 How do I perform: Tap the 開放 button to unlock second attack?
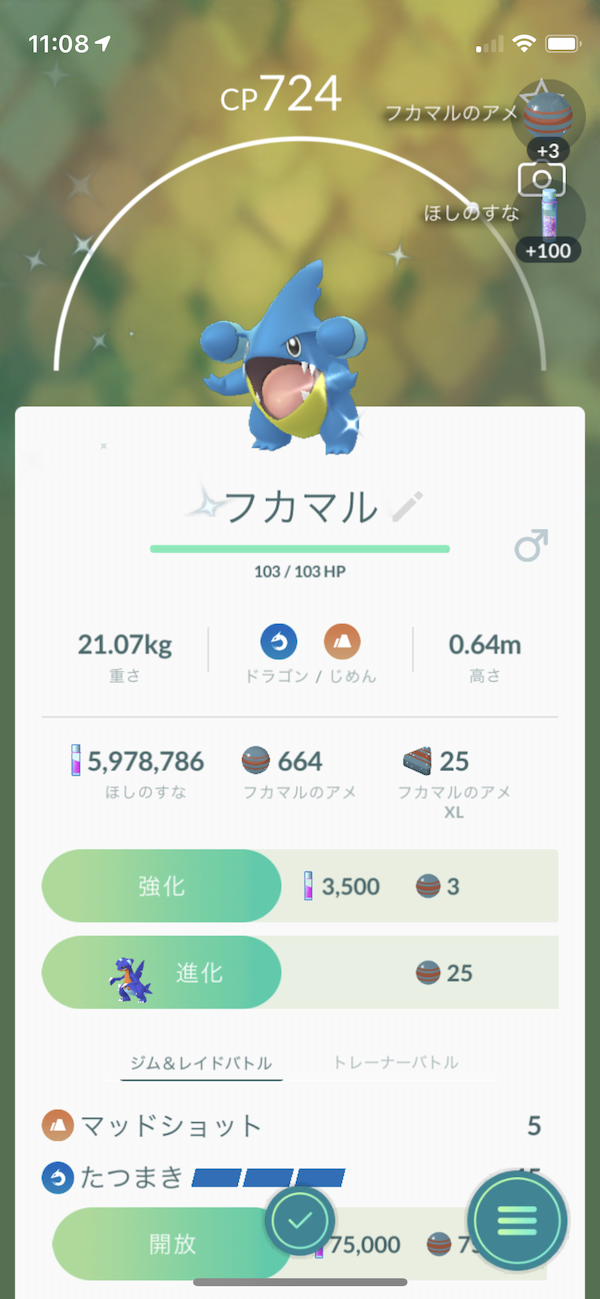172,1244
